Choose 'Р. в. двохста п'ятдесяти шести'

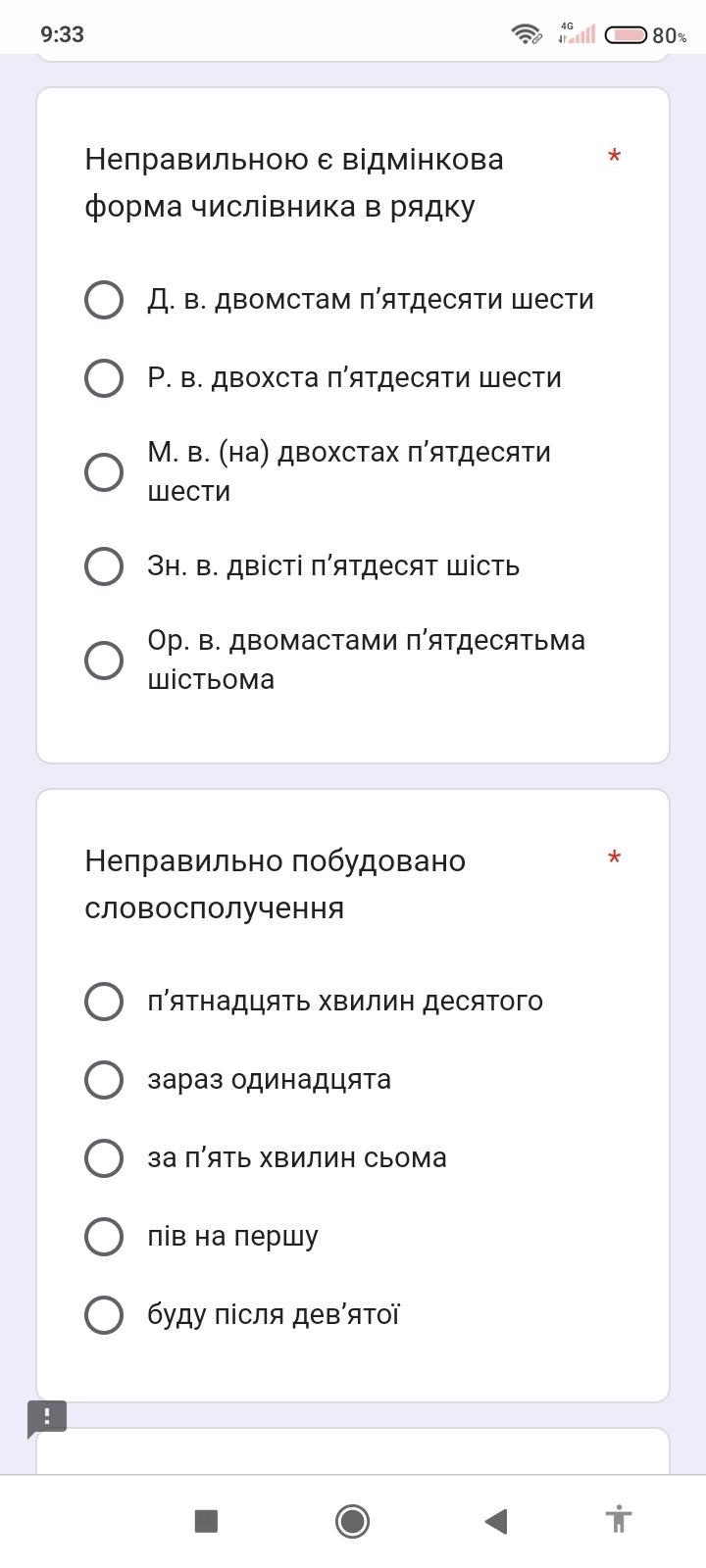coord(104,378)
